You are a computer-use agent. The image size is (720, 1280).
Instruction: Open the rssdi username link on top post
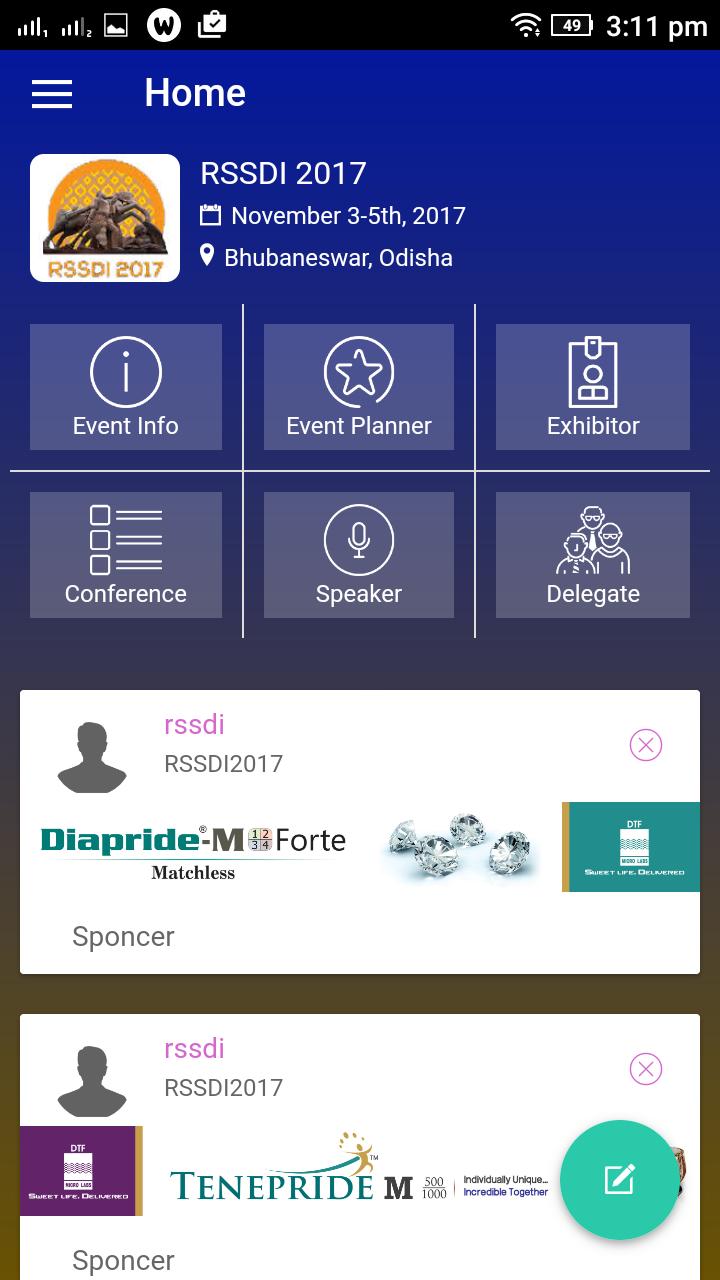(x=195, y=725)
